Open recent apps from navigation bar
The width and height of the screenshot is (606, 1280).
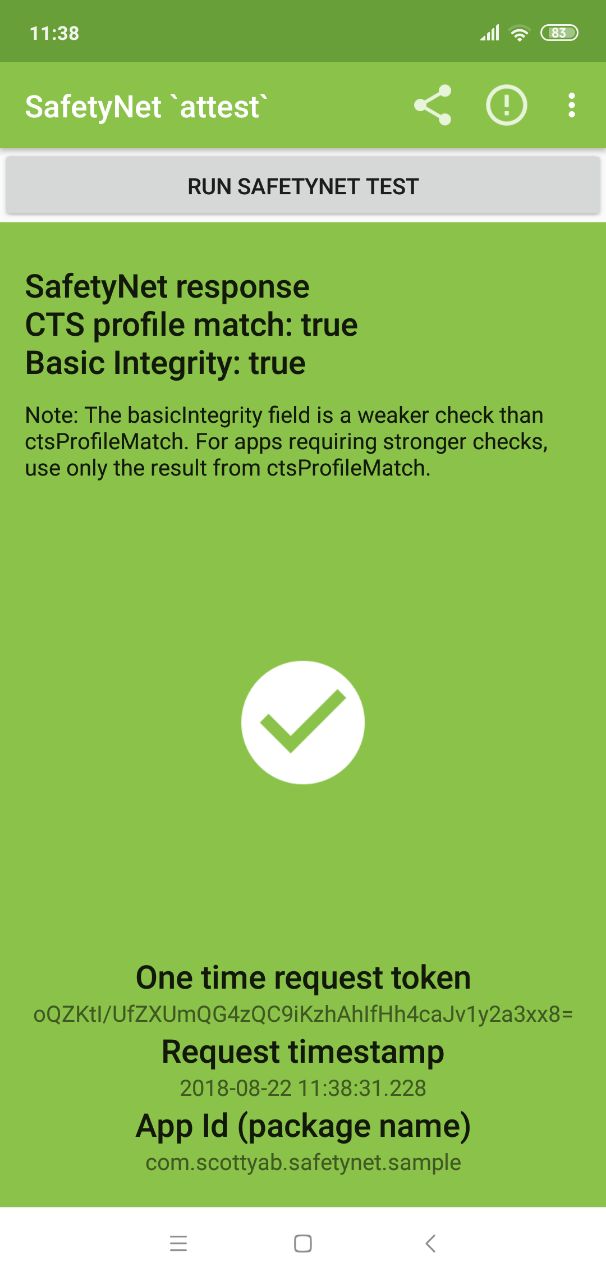point(179,1244)
